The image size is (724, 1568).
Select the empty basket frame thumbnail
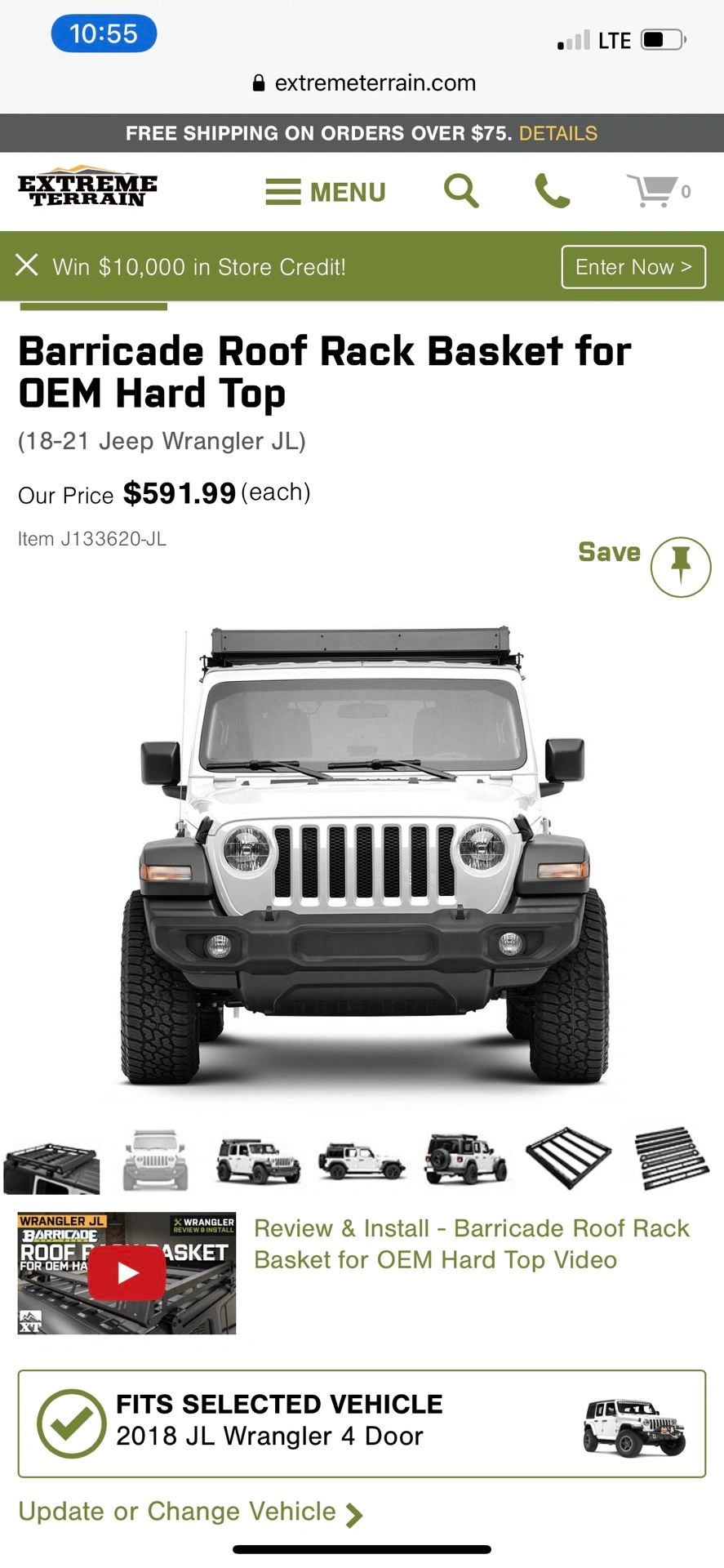[568, 1157]
